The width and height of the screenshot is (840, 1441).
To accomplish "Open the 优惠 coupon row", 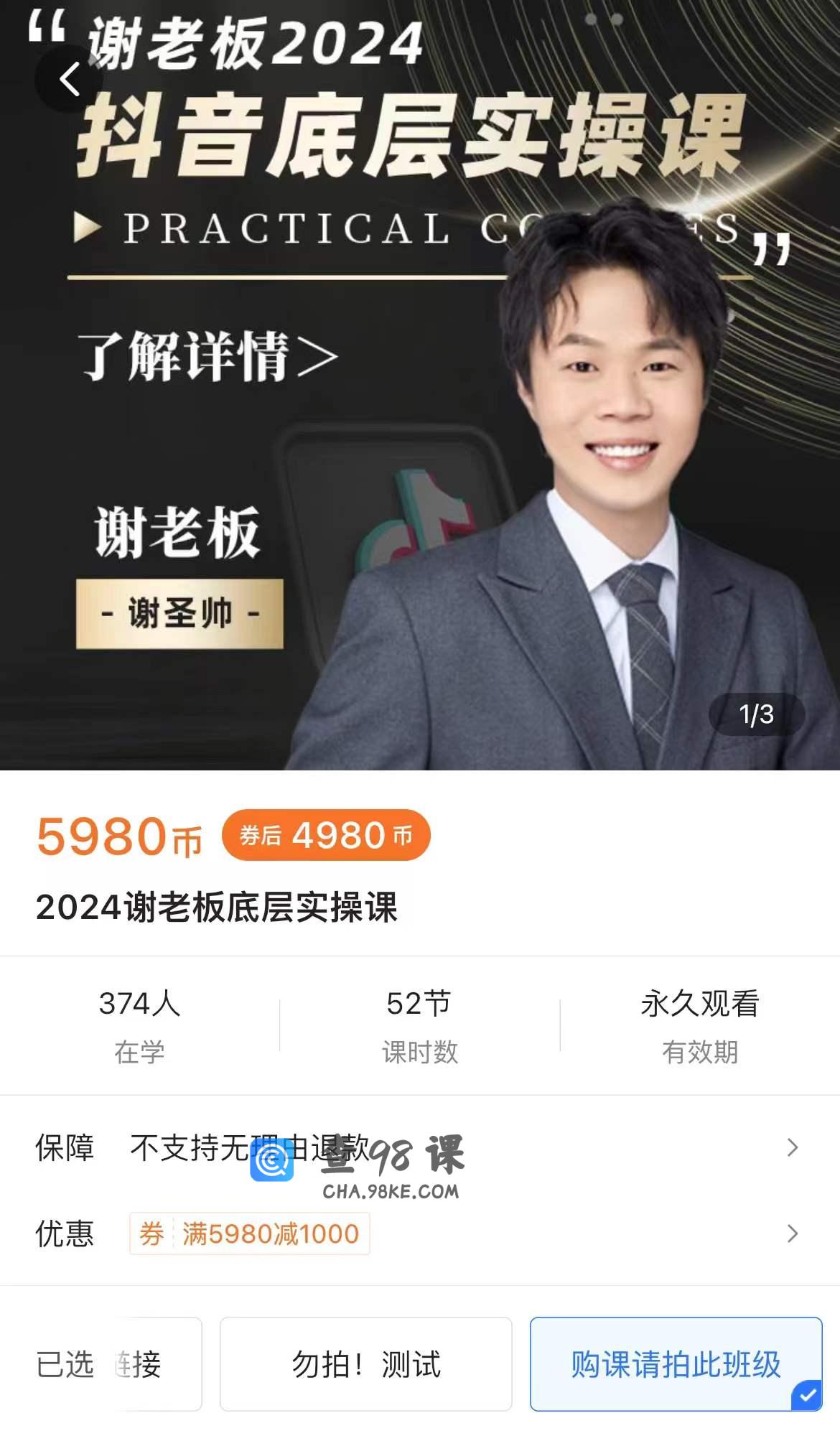I will tap(420, 1234).
